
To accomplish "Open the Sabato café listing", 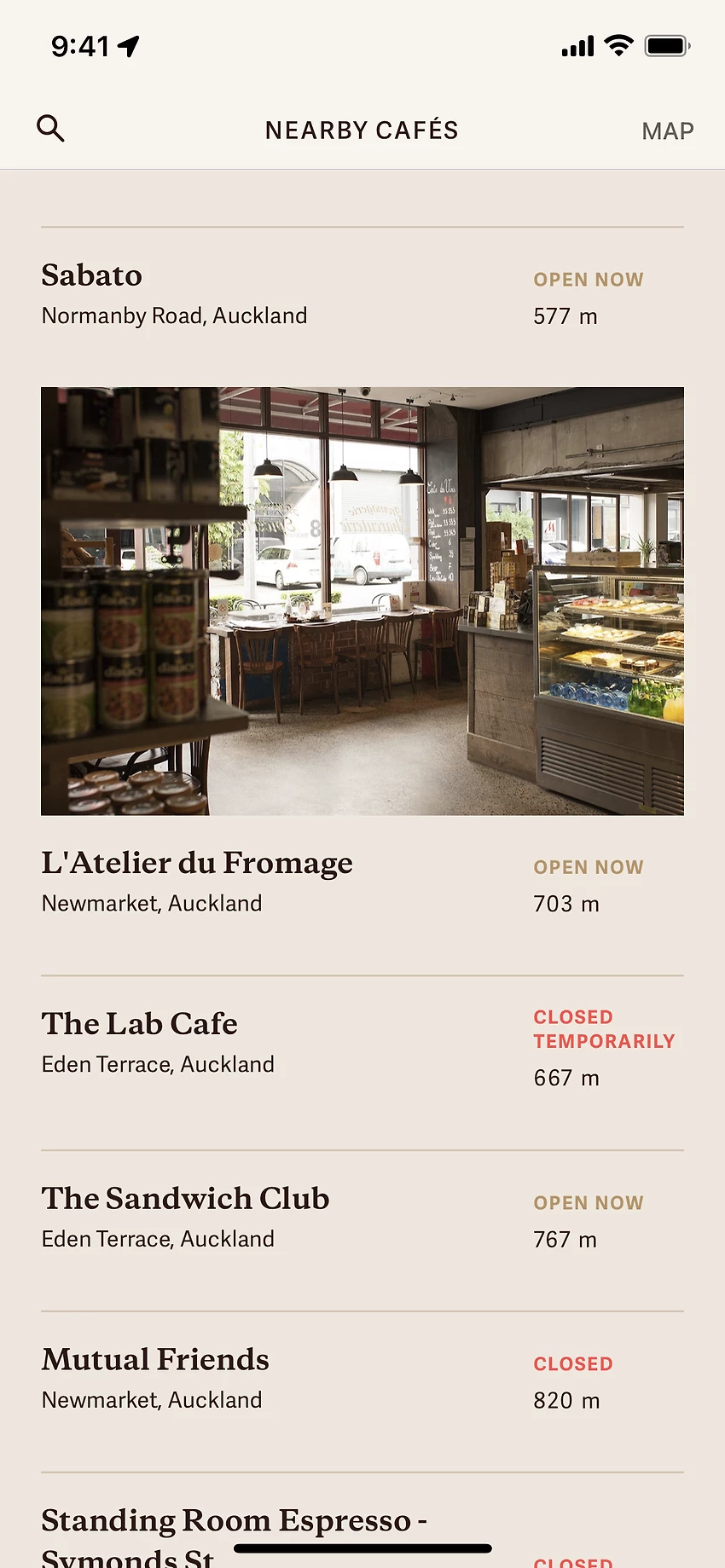I will coord(91,275).
